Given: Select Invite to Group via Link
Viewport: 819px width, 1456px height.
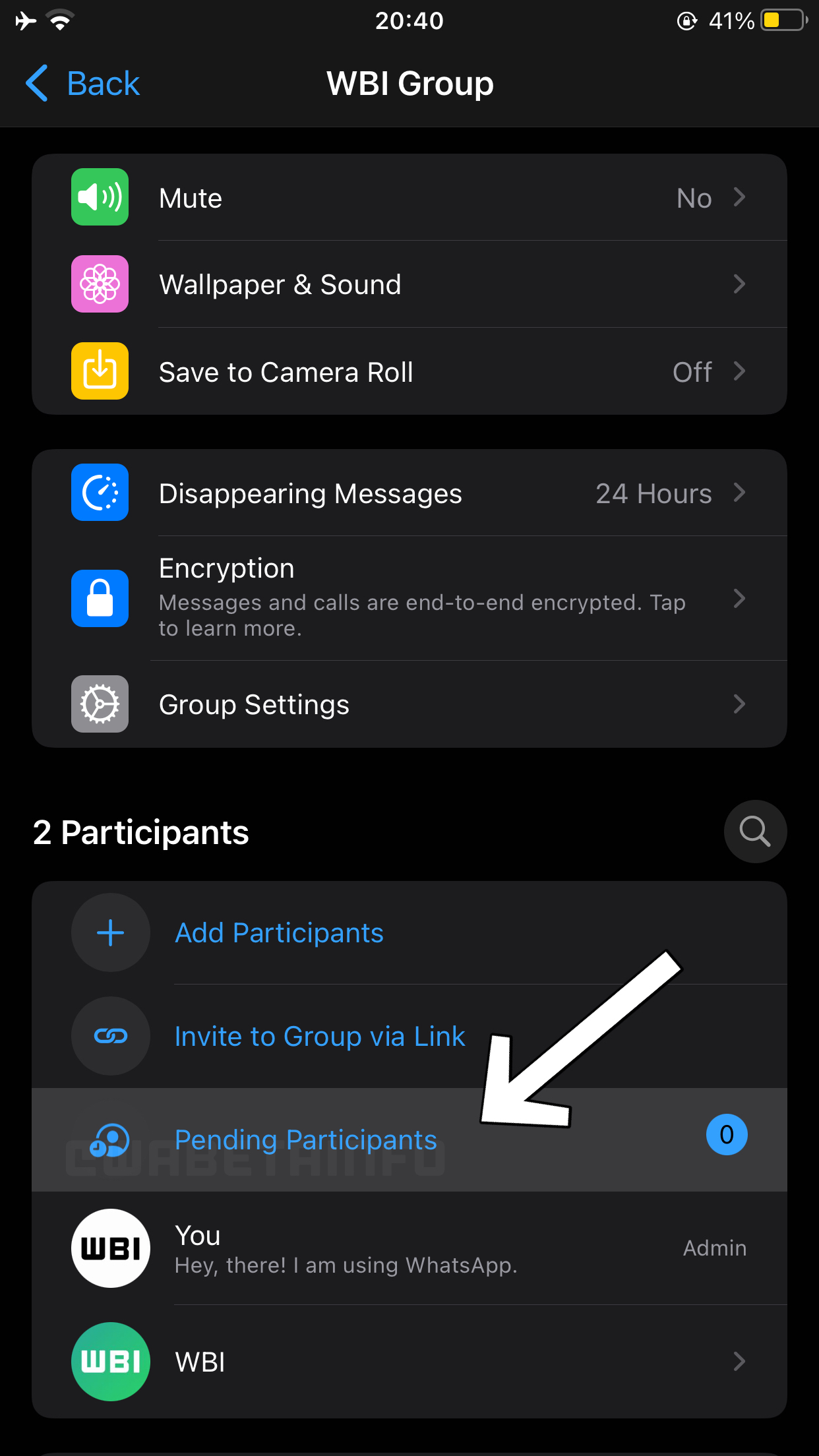Looking at the screenshot, I should [x=320, y=1037].
